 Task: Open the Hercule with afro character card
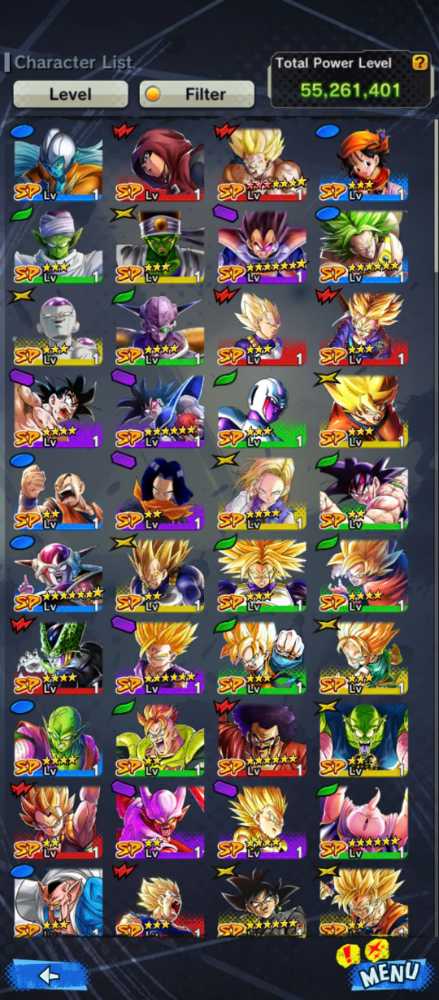pos(262,739)
